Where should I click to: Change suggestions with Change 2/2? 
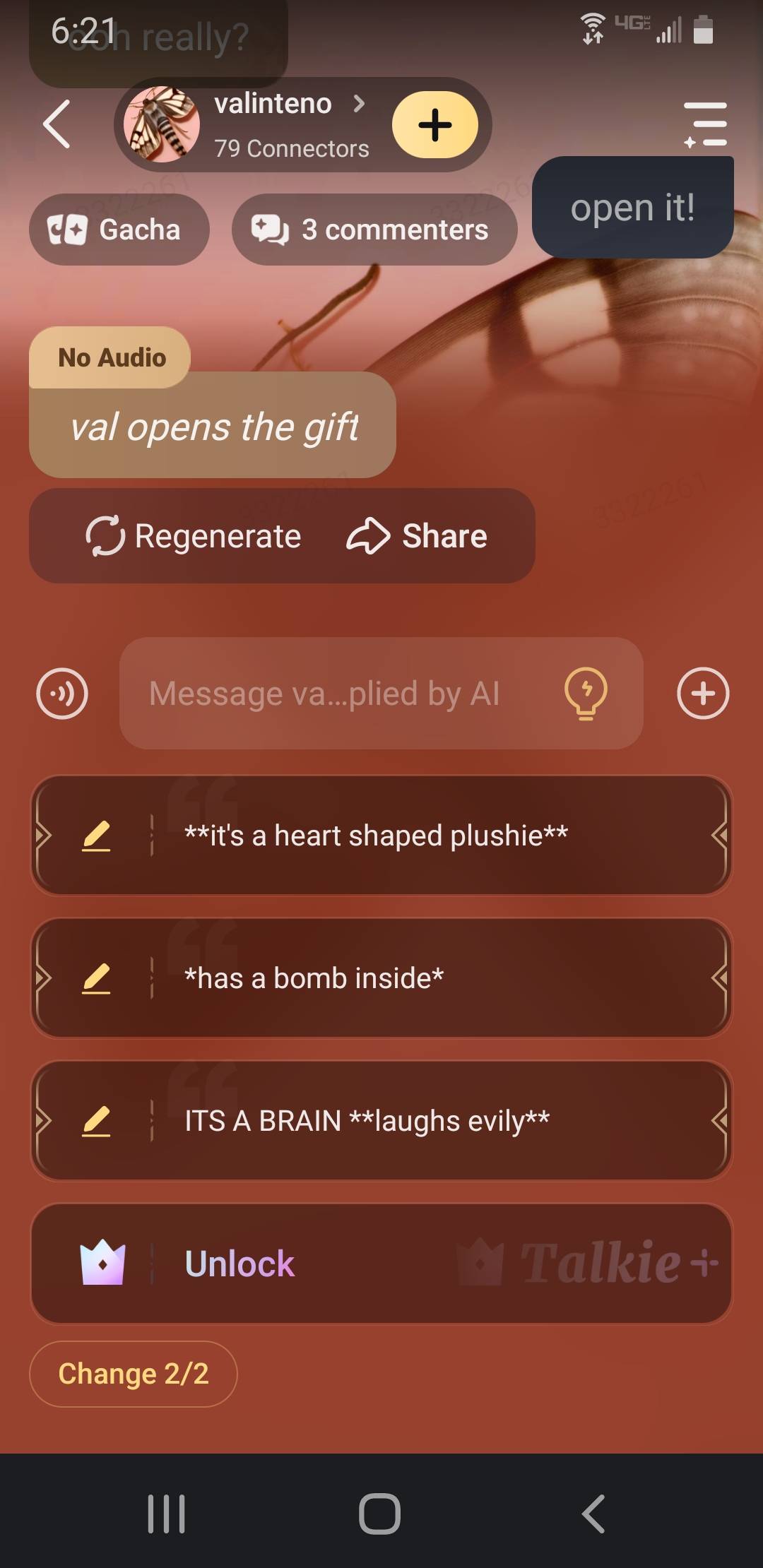[x=133, y=1374]
